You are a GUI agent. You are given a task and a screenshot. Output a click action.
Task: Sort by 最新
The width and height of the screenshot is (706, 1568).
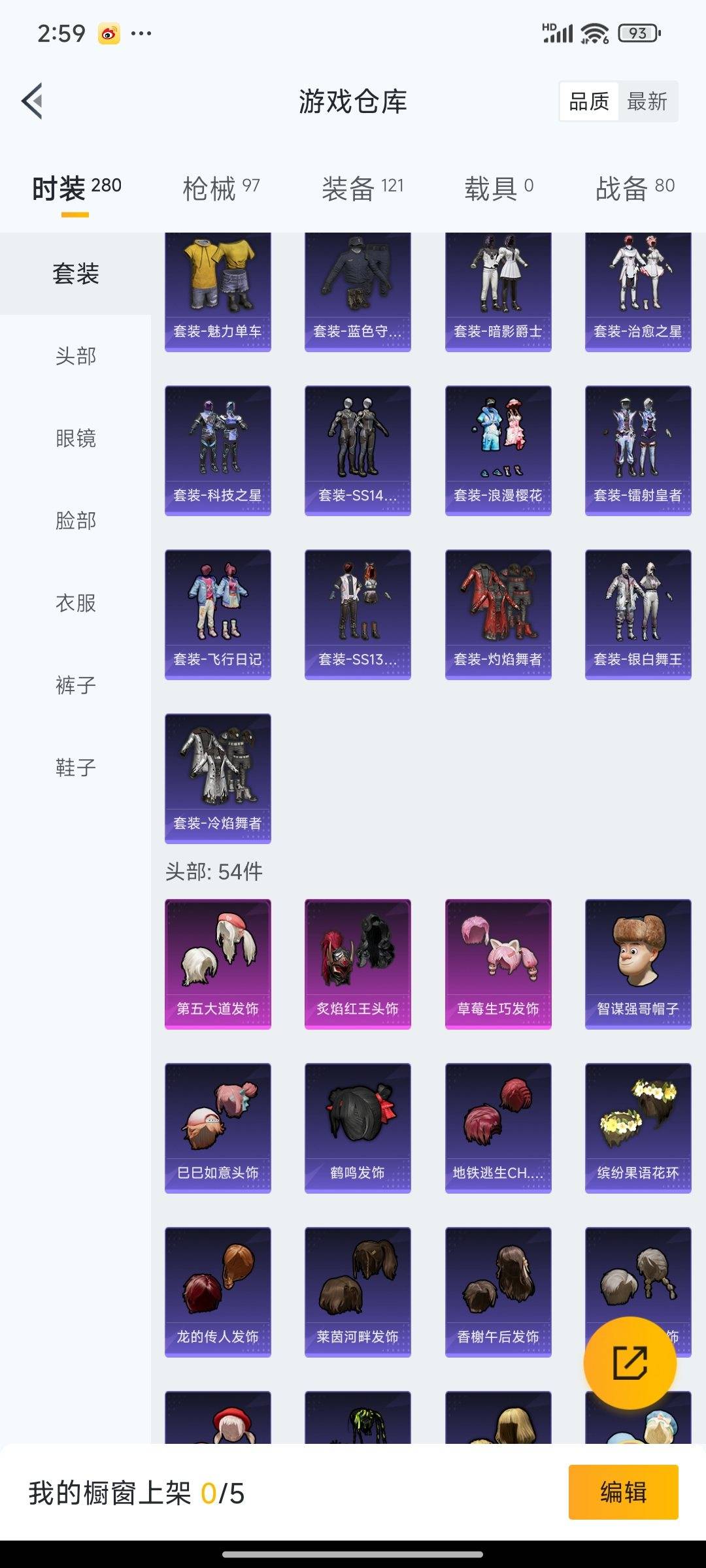[647, 101]
